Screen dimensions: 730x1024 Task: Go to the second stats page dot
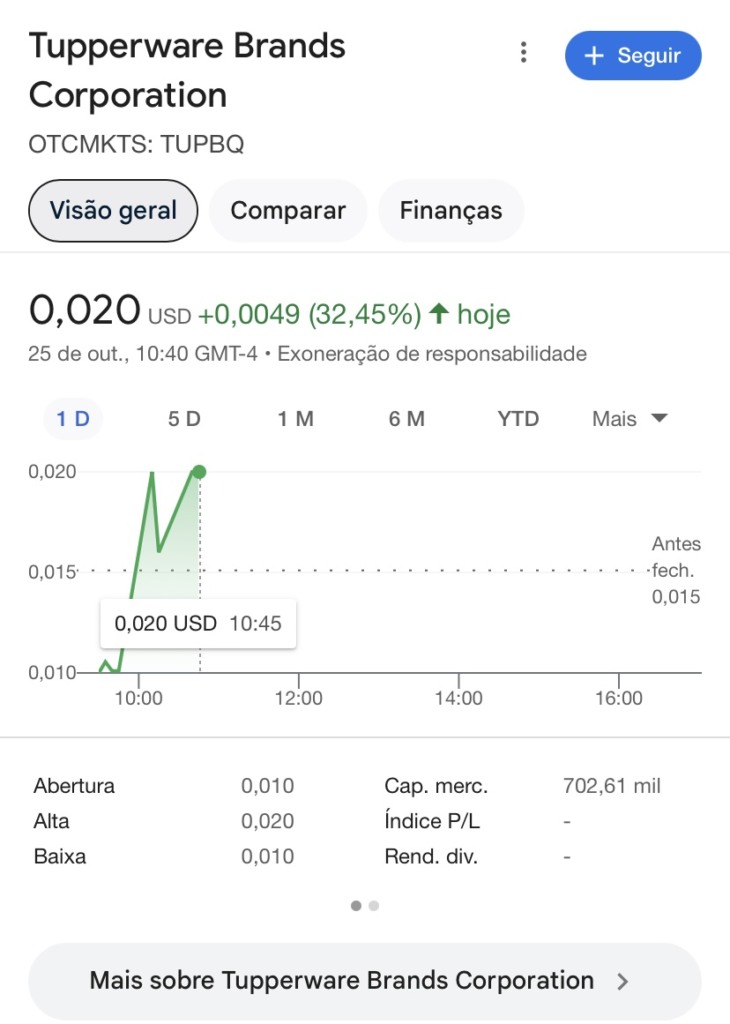374,906
